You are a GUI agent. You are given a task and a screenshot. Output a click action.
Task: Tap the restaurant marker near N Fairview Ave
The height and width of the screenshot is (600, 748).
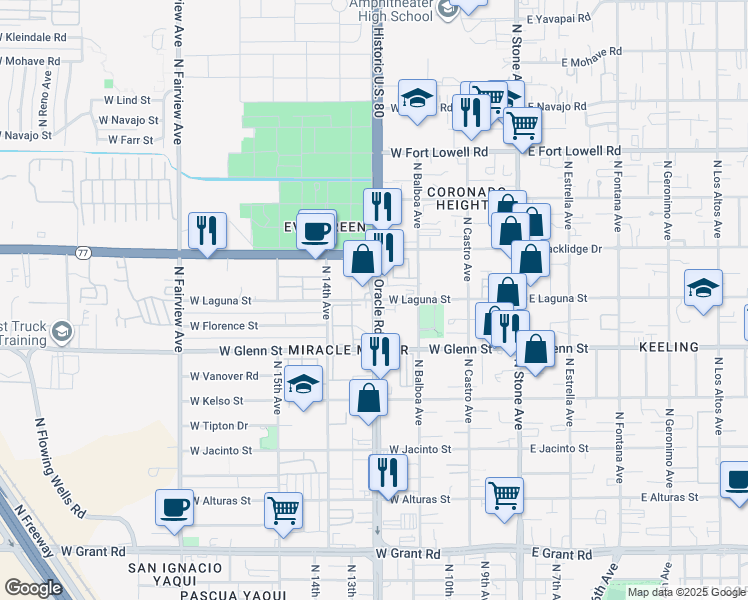click(207, 230)
